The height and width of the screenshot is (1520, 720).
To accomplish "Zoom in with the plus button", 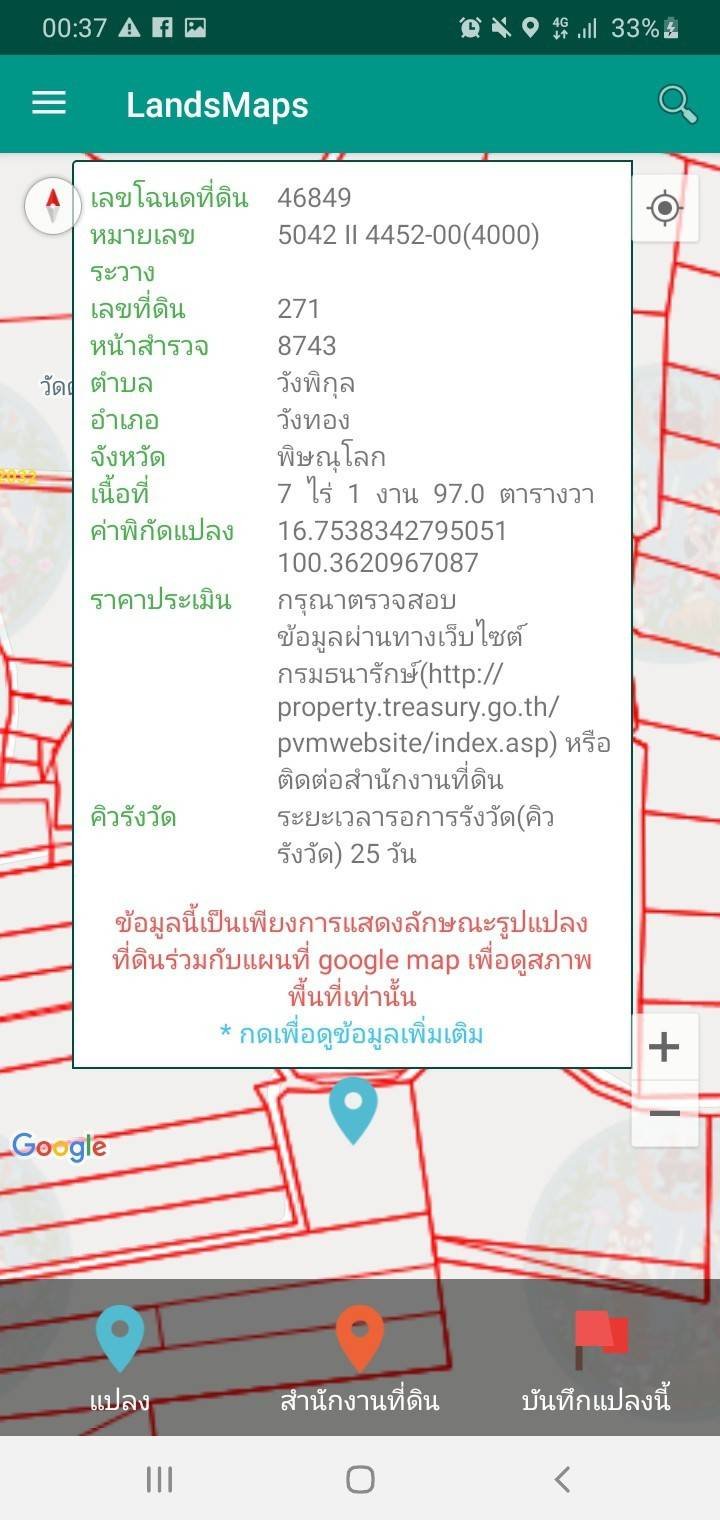I will click(x=665, y=1047).
